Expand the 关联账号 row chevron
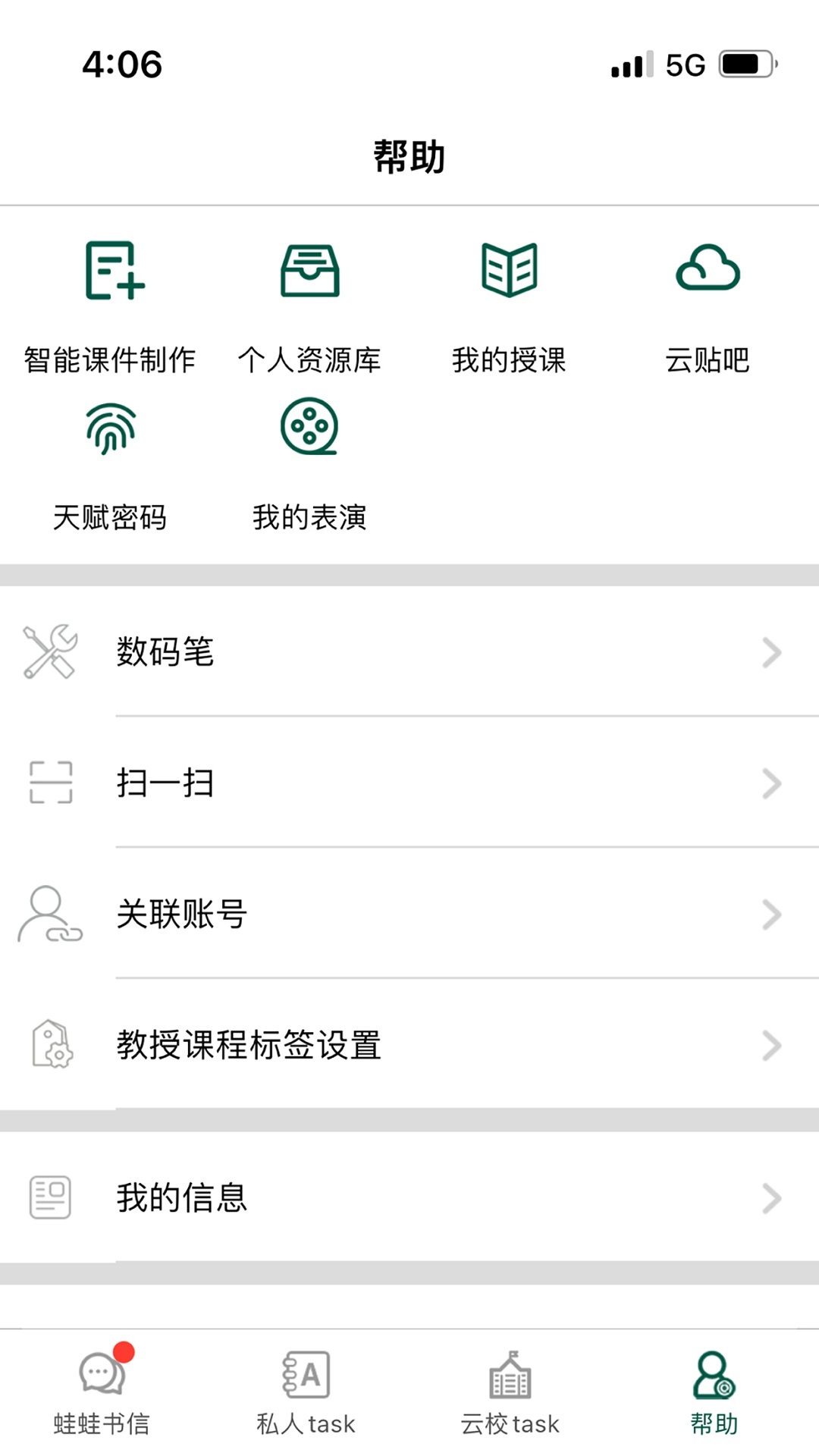This screenshot has height=1456, width=819. 771,915
